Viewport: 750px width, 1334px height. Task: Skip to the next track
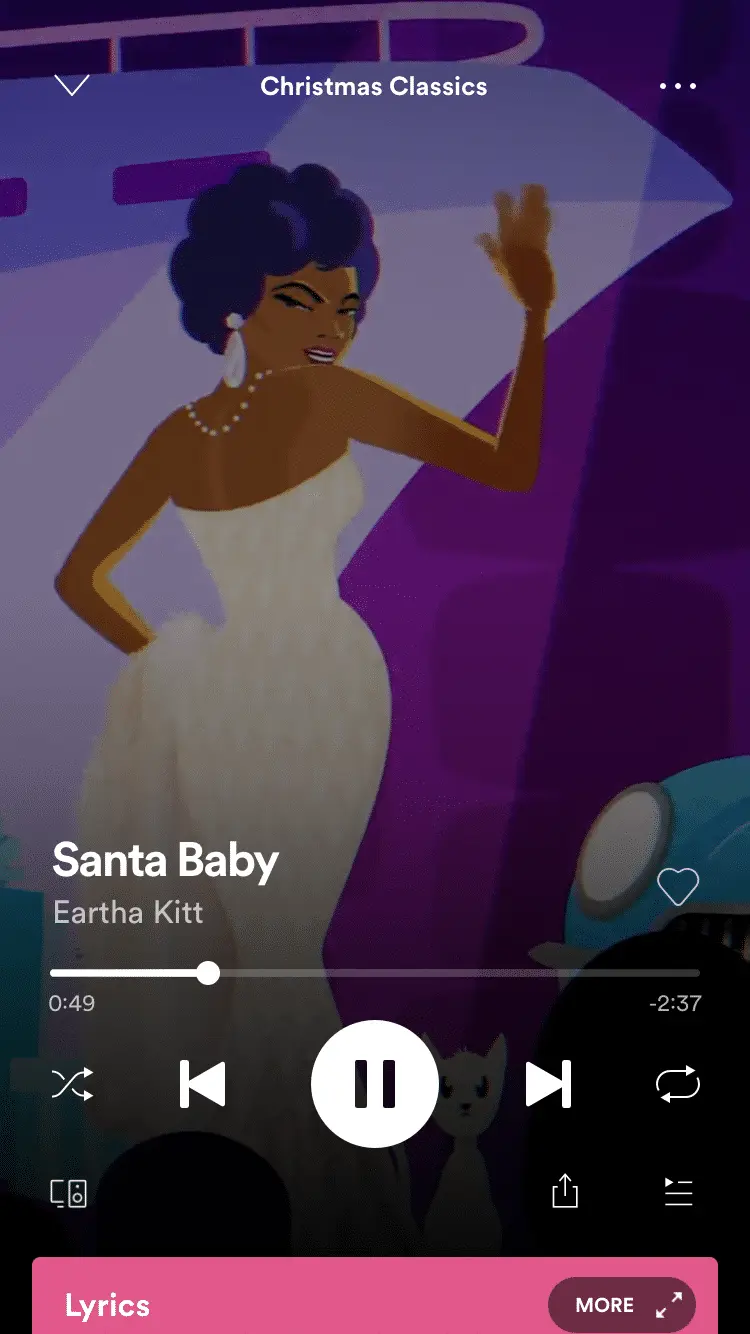[x=548, y=1084]
